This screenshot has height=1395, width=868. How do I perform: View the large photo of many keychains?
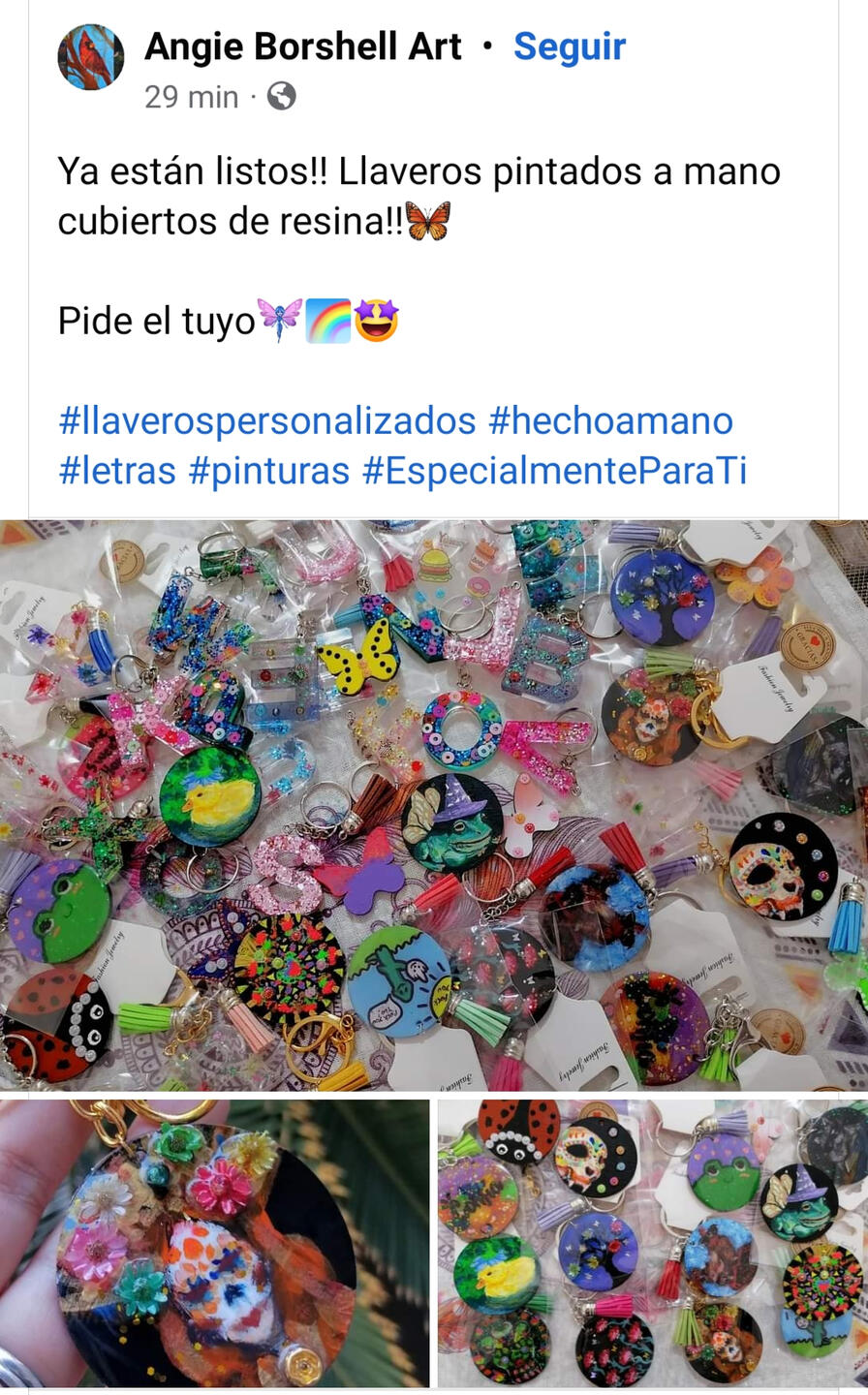[434, 804]
